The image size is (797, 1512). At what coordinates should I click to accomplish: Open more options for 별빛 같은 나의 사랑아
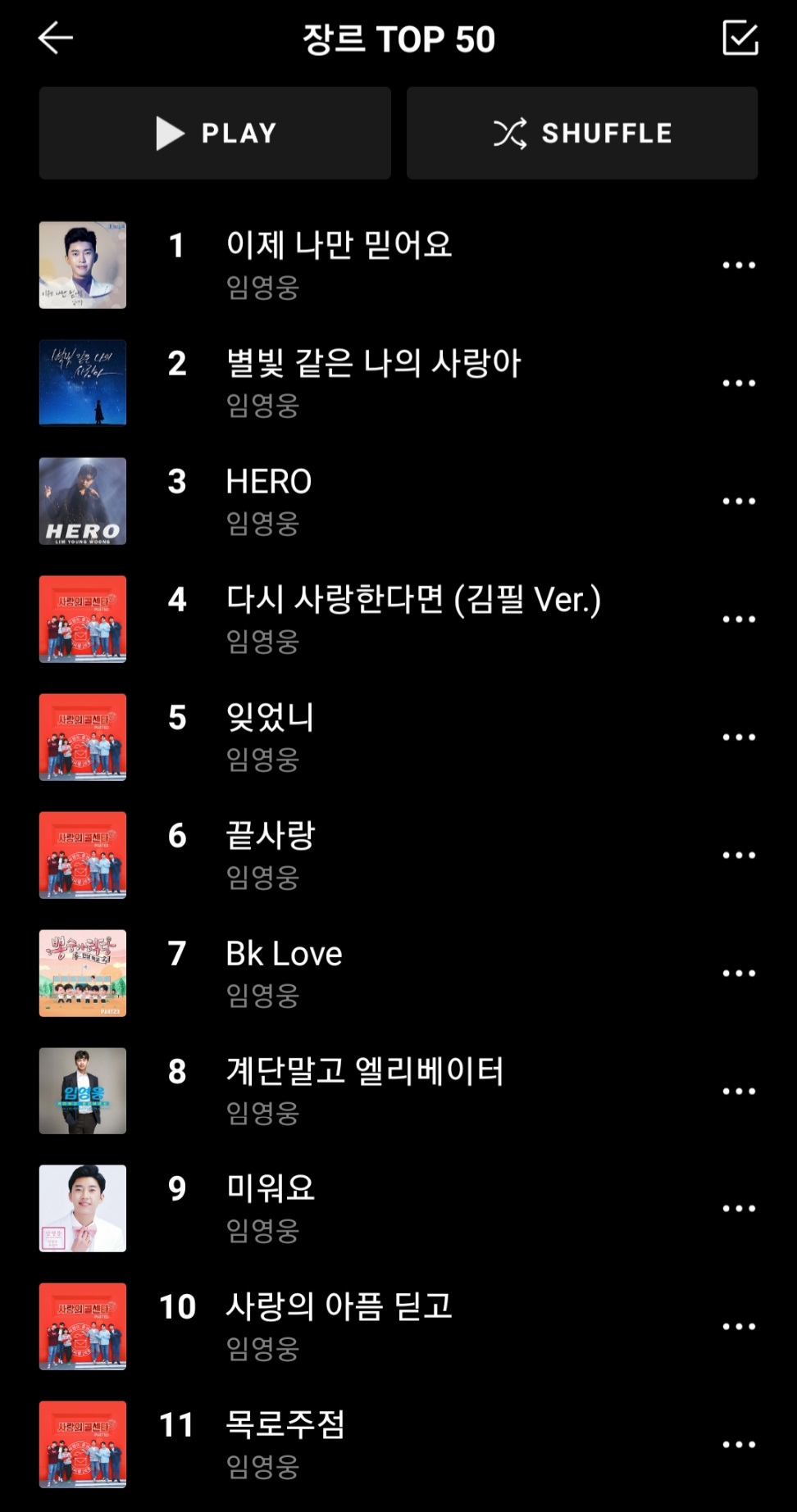pos(739,384)
